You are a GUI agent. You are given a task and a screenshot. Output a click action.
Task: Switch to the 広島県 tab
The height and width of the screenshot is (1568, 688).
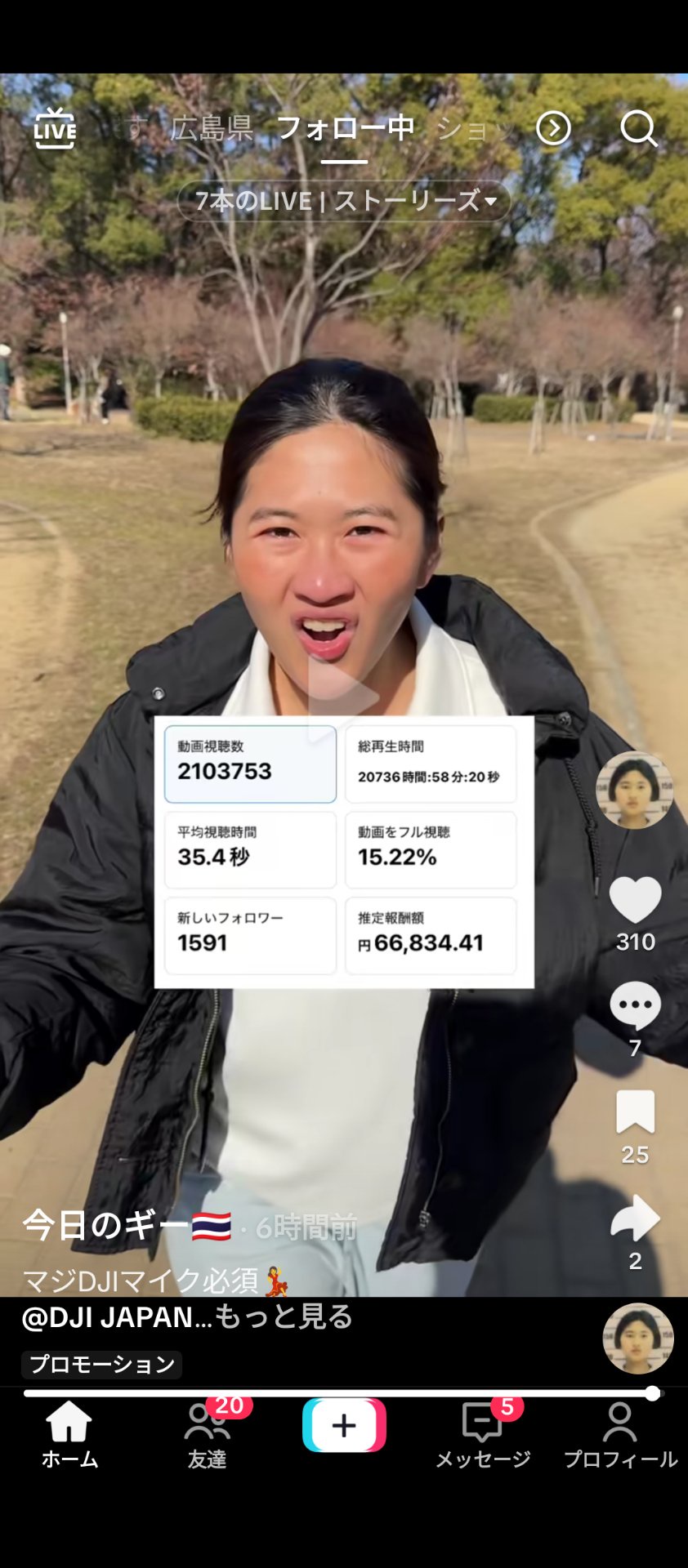point(212,128)
